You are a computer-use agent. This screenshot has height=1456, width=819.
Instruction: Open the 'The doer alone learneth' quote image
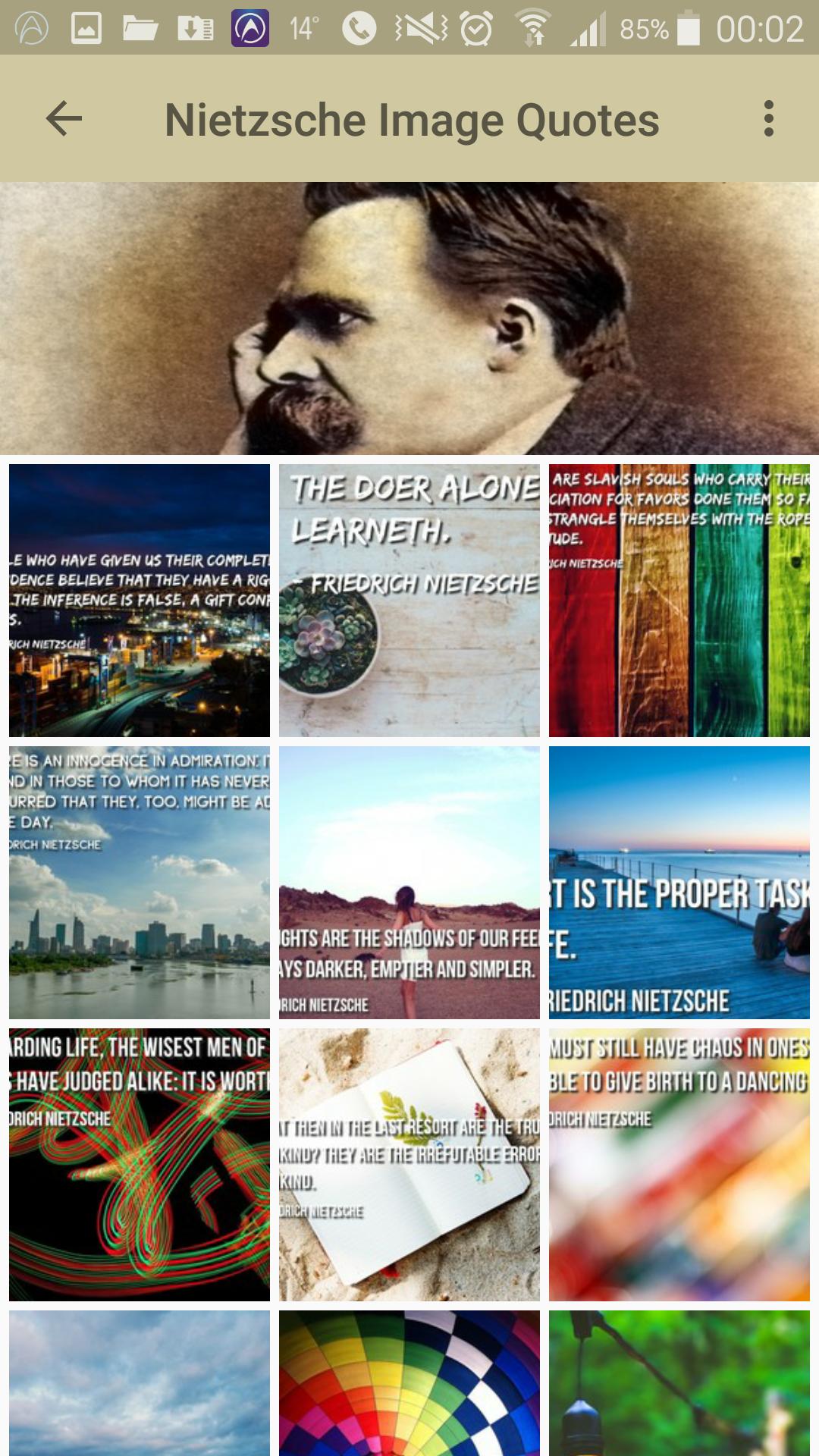[x=409, y=600]
